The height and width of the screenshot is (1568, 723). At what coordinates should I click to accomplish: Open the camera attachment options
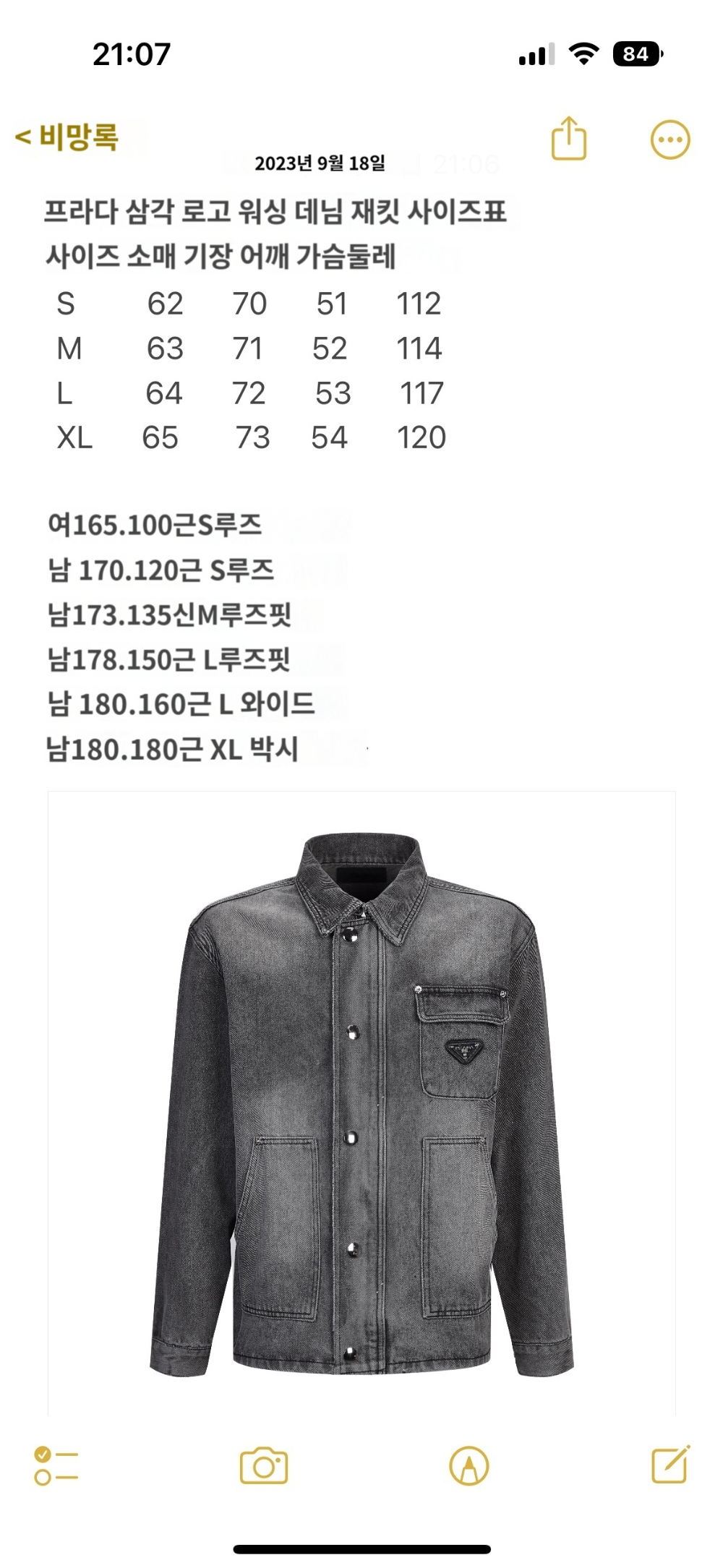[x=264, y=1466]
